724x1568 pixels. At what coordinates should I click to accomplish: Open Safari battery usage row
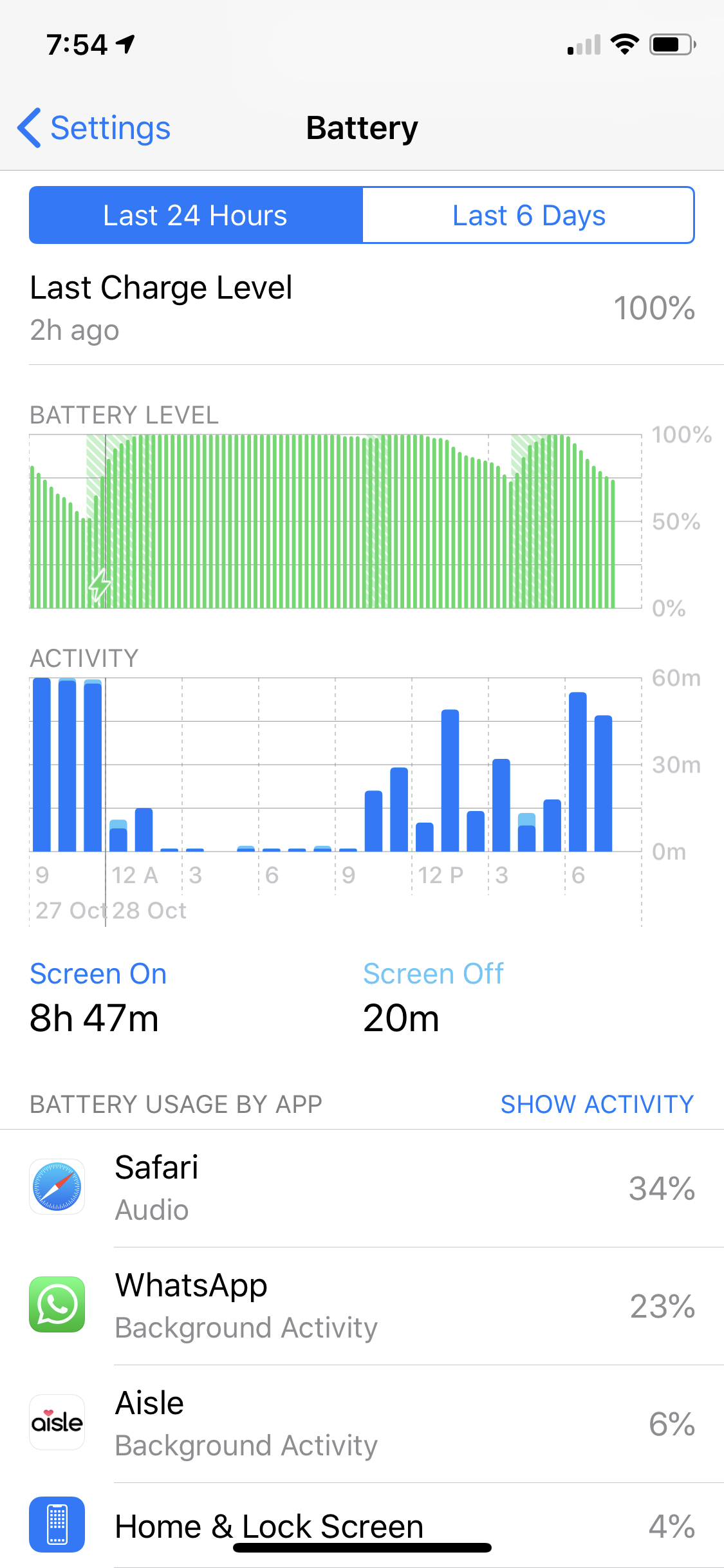coord(362,1188)
